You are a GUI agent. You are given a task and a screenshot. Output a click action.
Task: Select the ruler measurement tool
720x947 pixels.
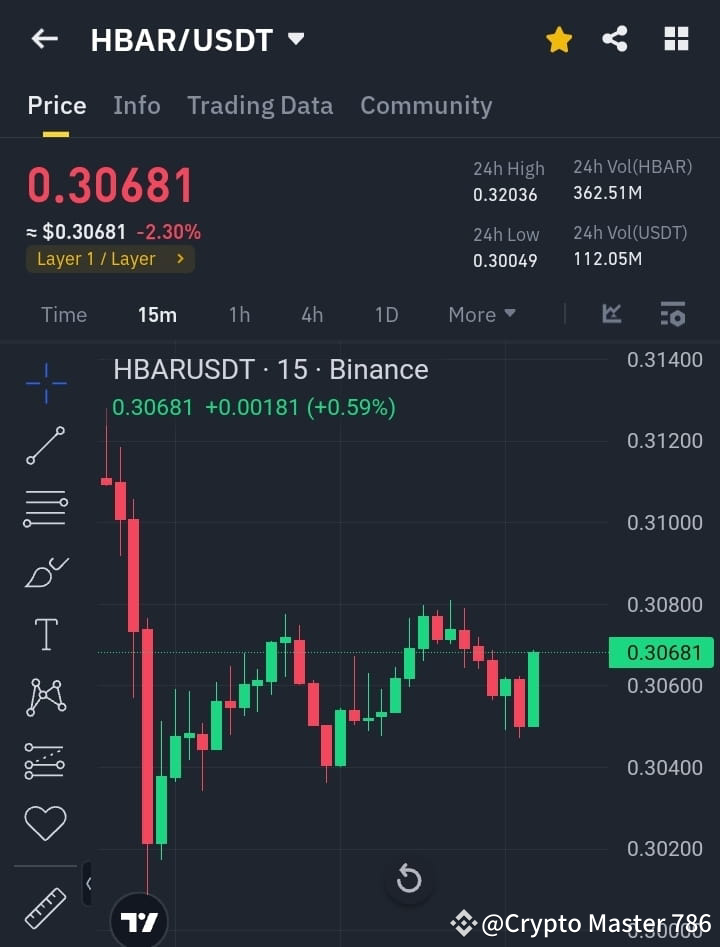click(44, 906)
